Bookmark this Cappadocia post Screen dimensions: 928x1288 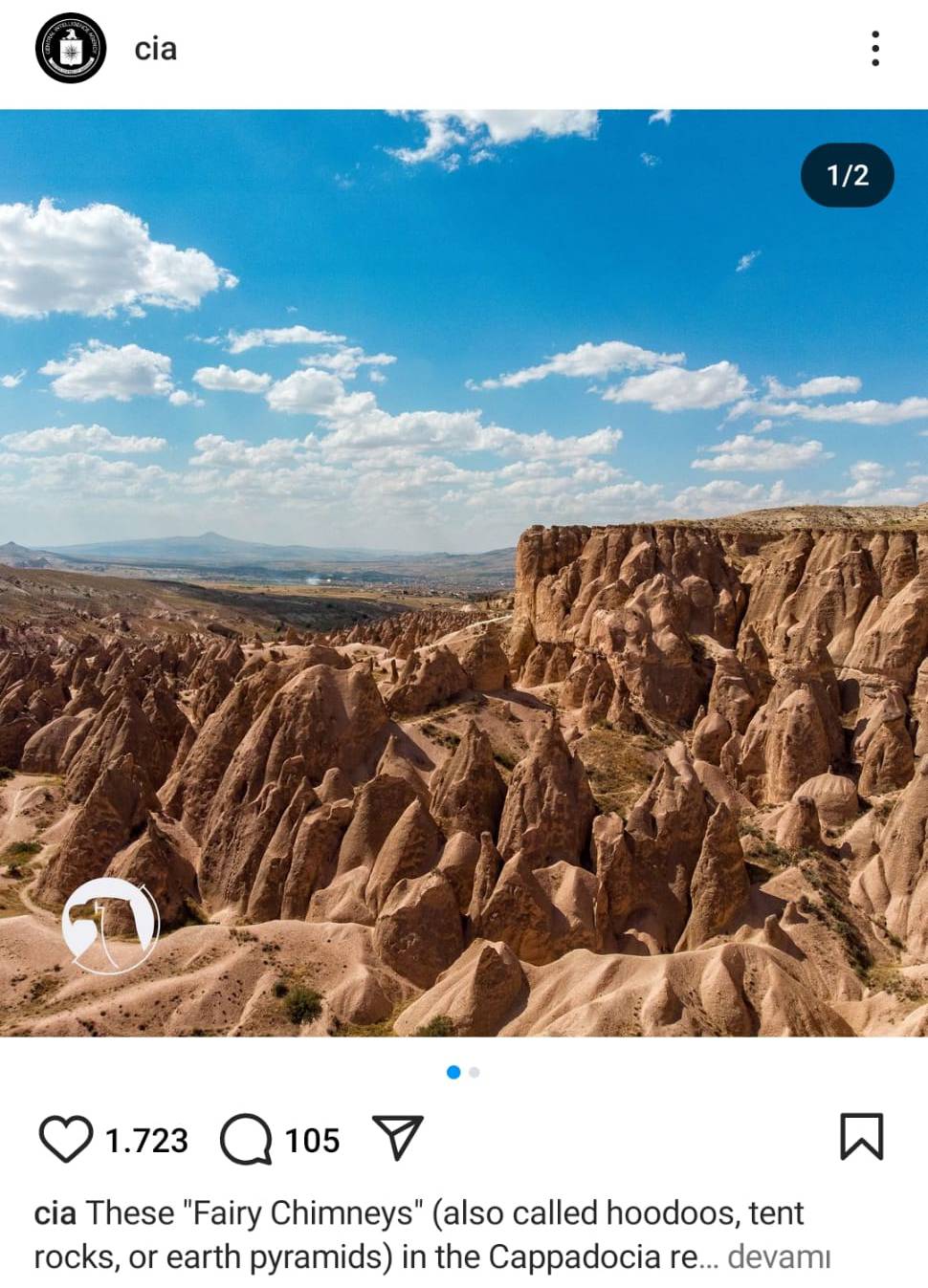click(x=861, y=1137)
